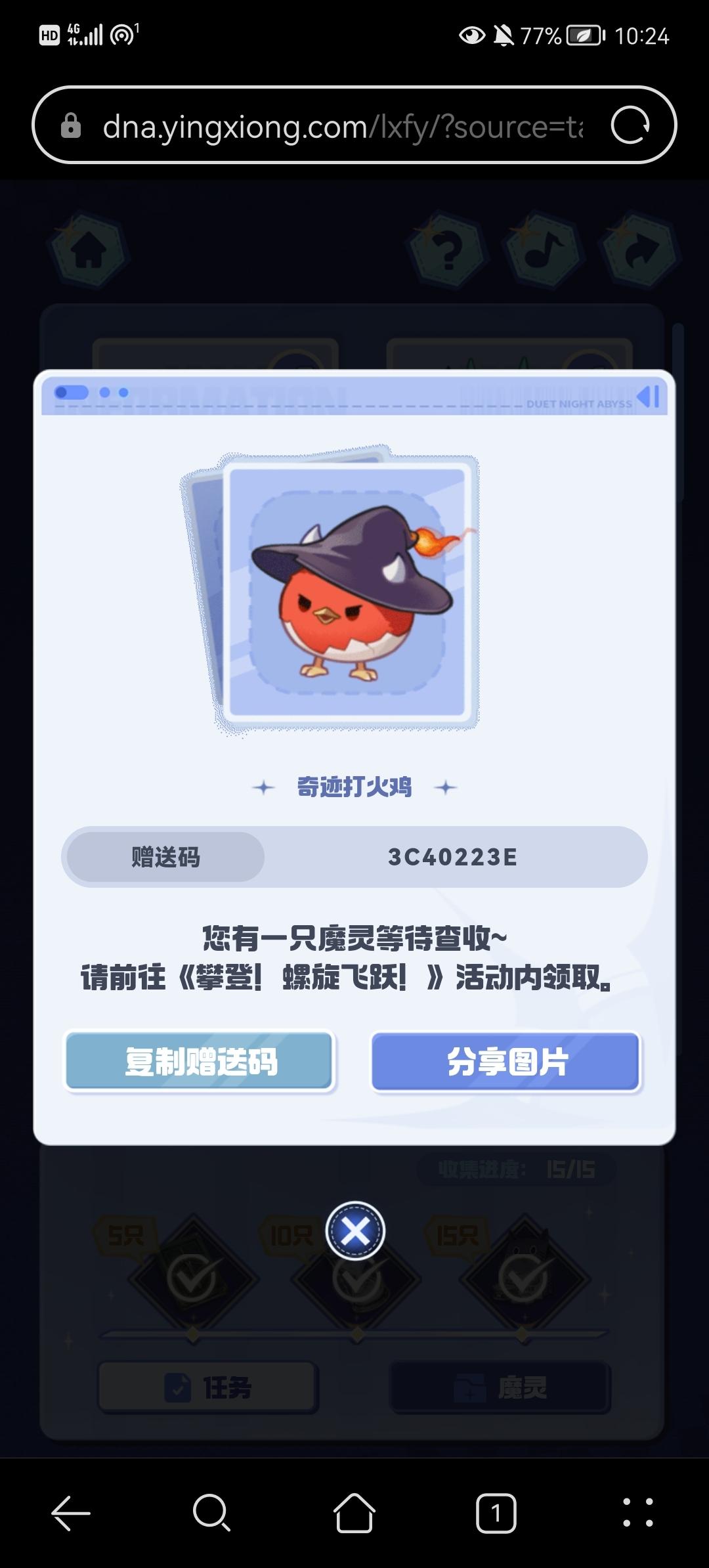709x1568 pixels.
Task: Close the 奇迹打火鸡 gift popup
Action: coord(355,1230)
